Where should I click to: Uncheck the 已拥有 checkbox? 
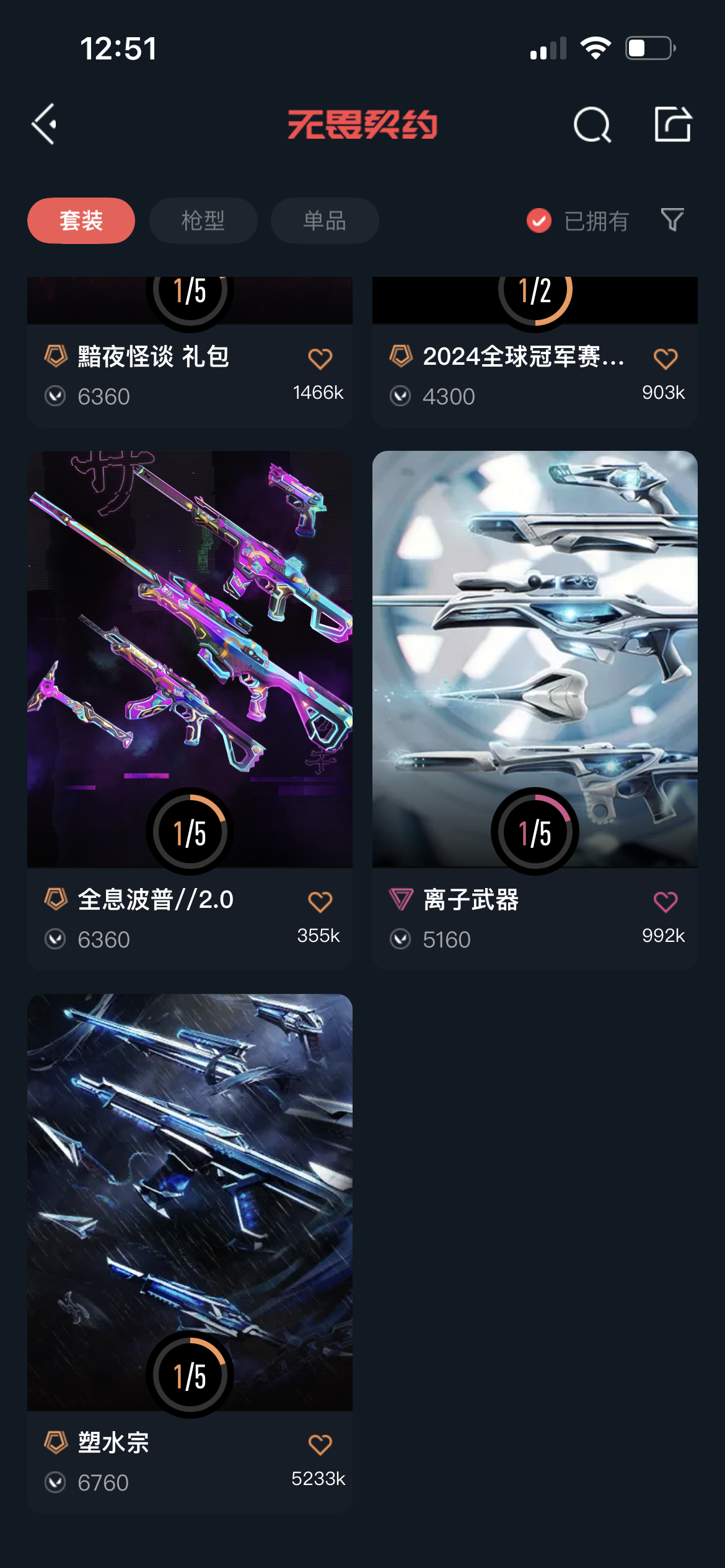coord(539,220)
